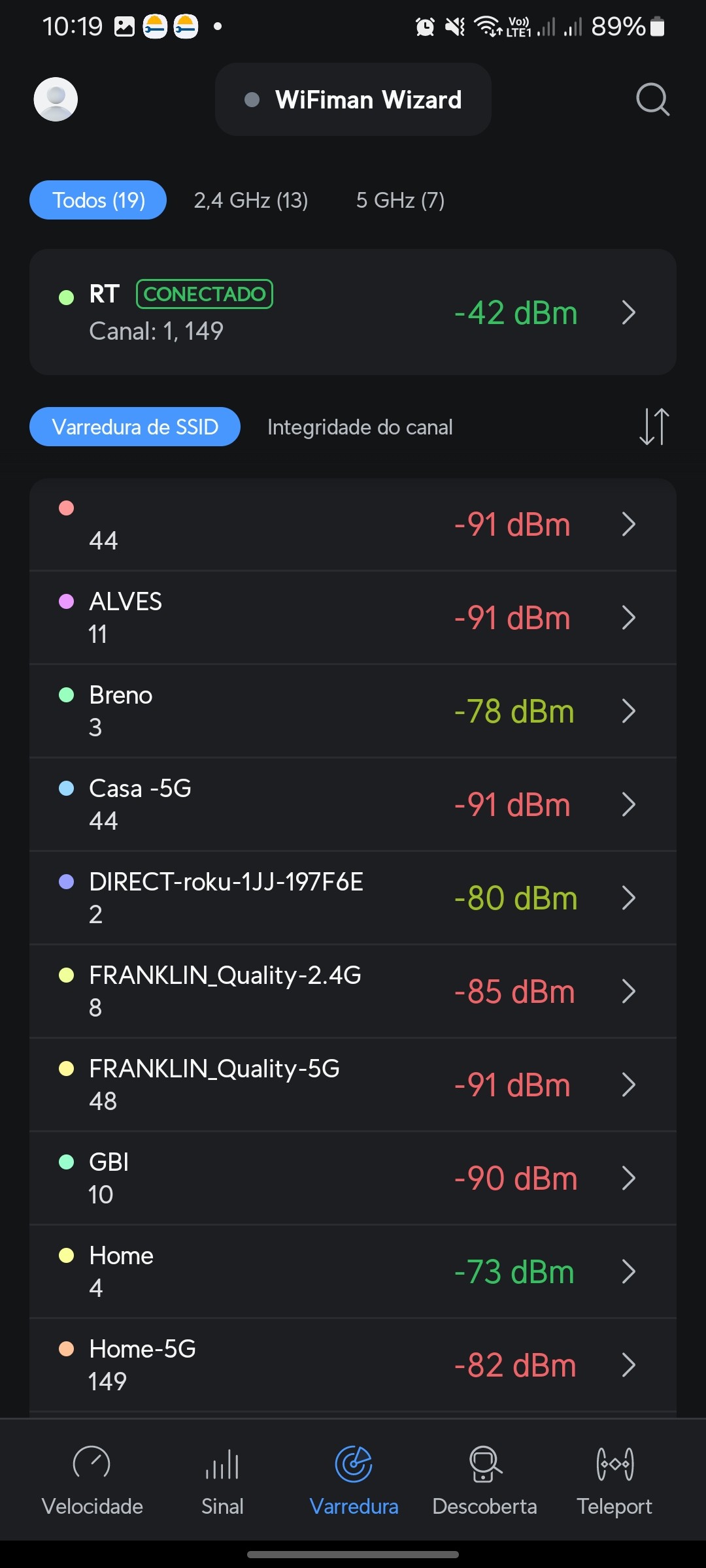This screenshot has height=1568, width=706.
Task: Change the network list sort order
Action: pos(654,427)
